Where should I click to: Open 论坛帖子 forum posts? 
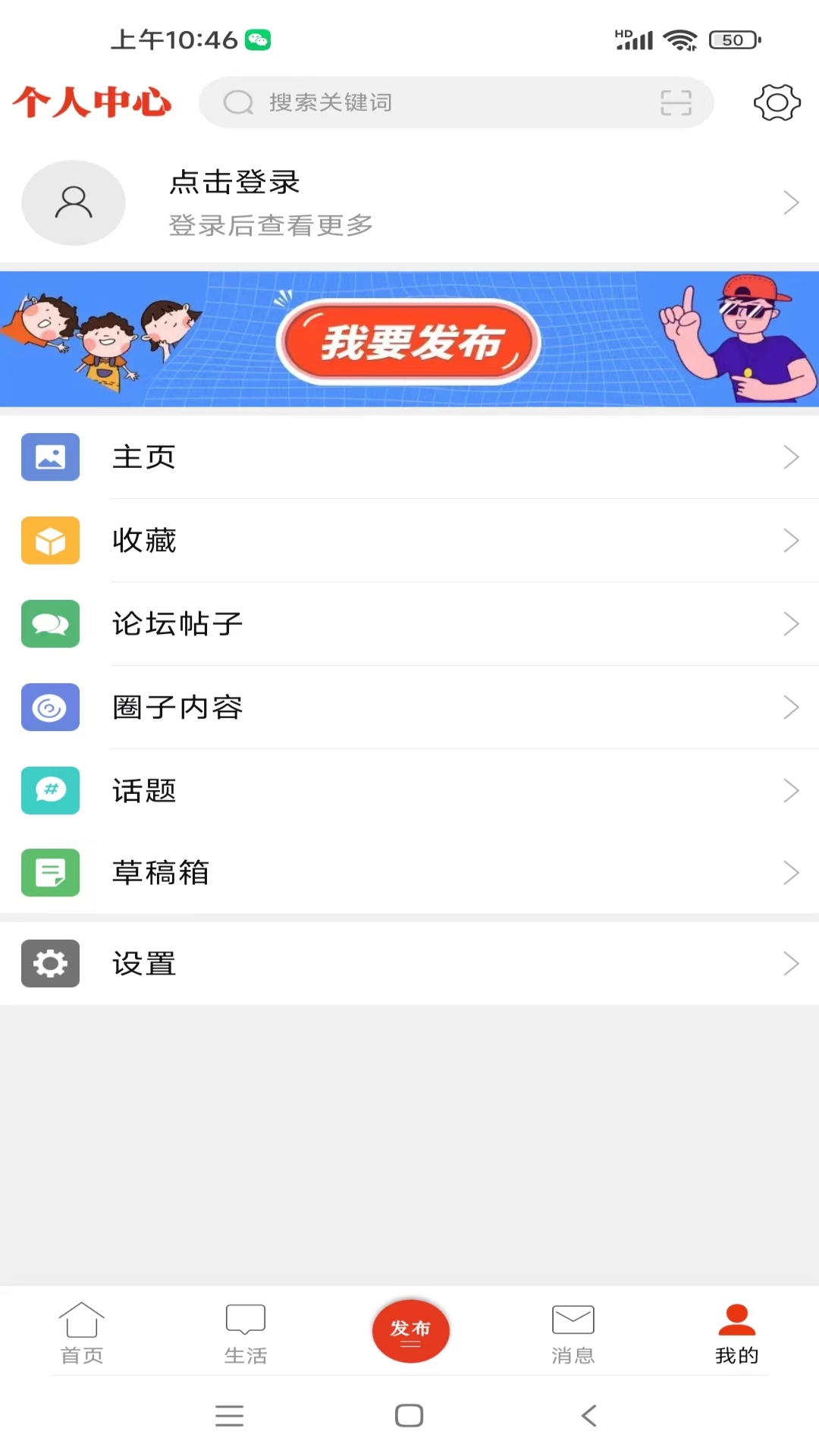pos(409,624)
